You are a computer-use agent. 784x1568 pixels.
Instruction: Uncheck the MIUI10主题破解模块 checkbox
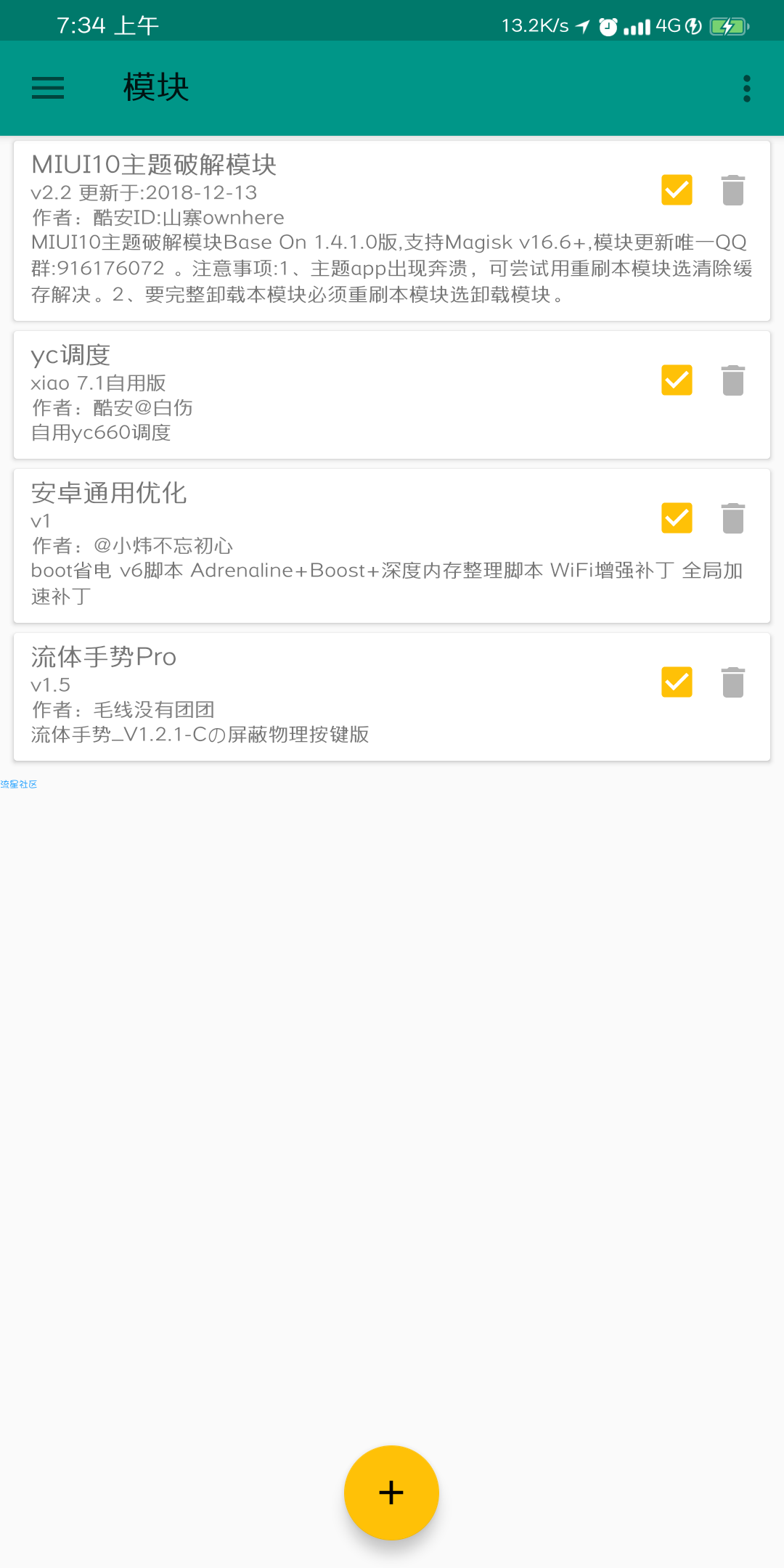pos(677,190)
